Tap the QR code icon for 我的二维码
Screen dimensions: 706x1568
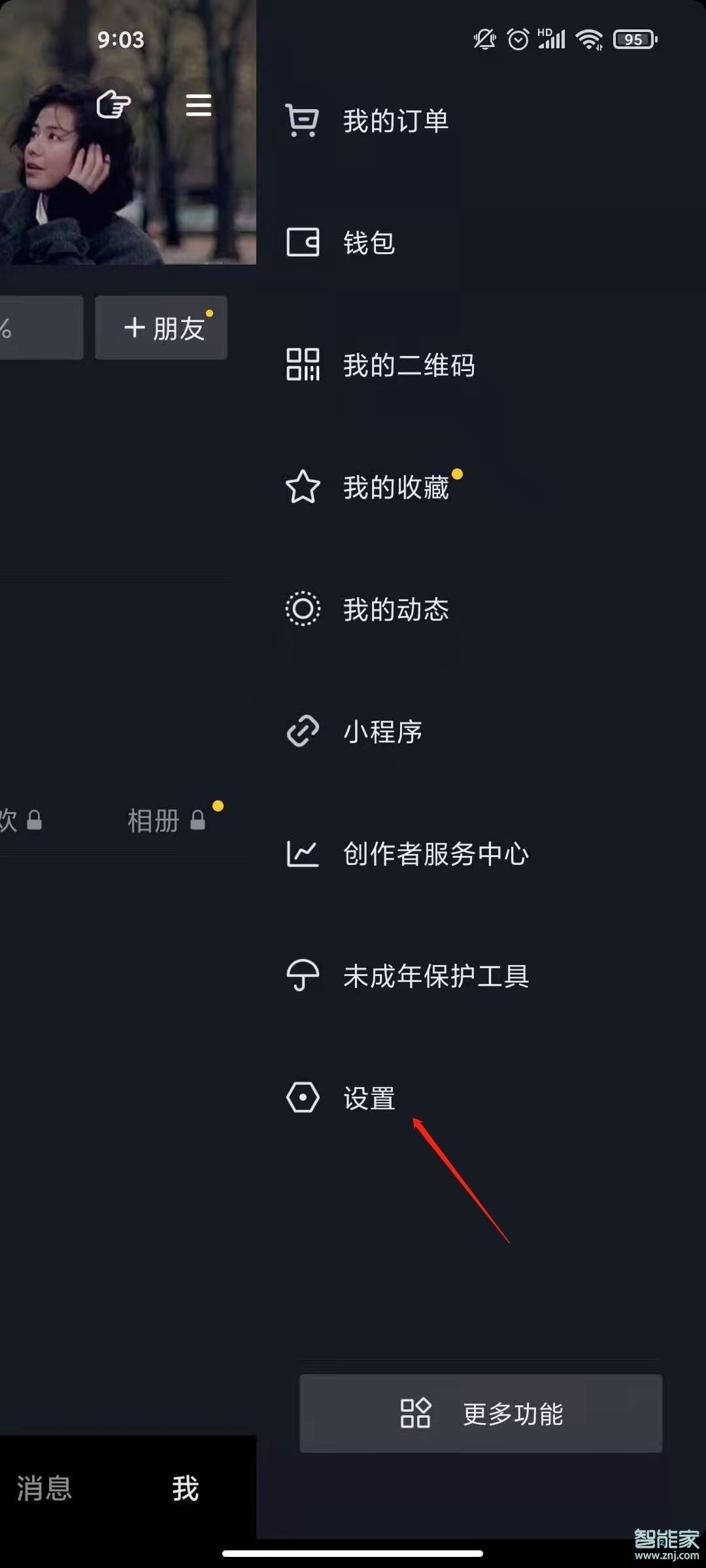[x=303, y=366]
